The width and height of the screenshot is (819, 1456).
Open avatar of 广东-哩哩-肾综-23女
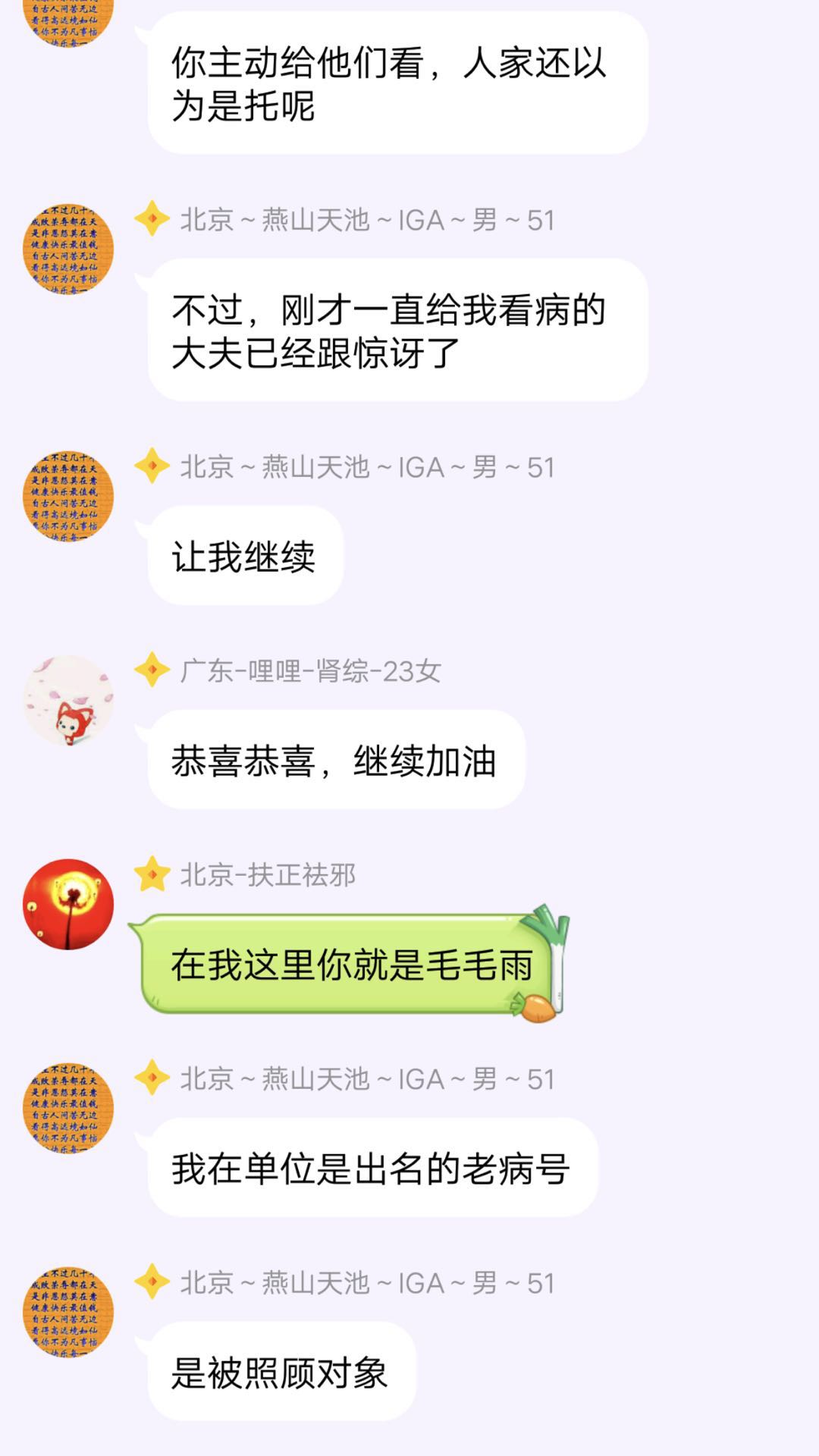[68, 701]
